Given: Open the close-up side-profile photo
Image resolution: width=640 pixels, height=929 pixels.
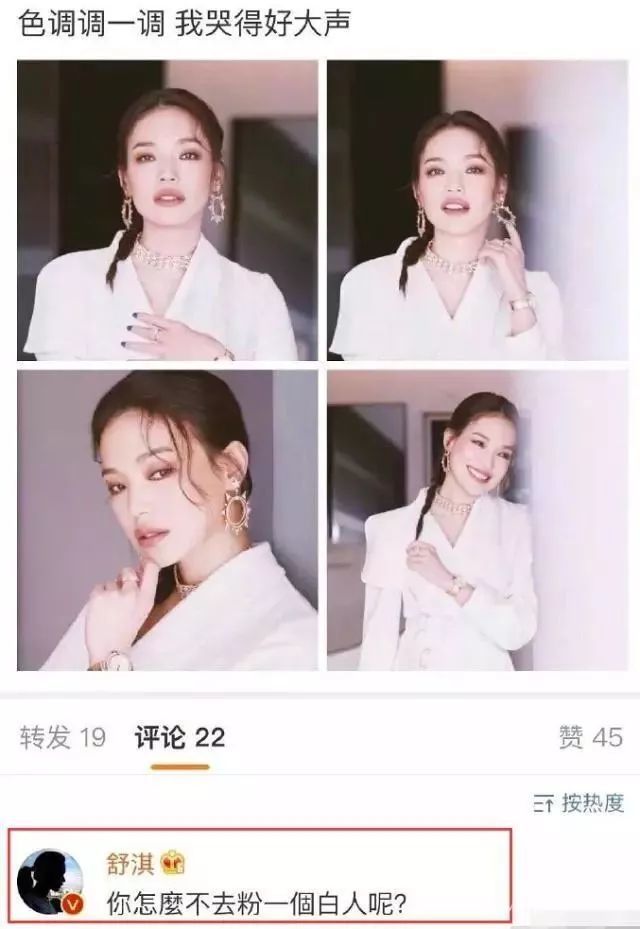Looking at the screenshot, I should [167, 520].
